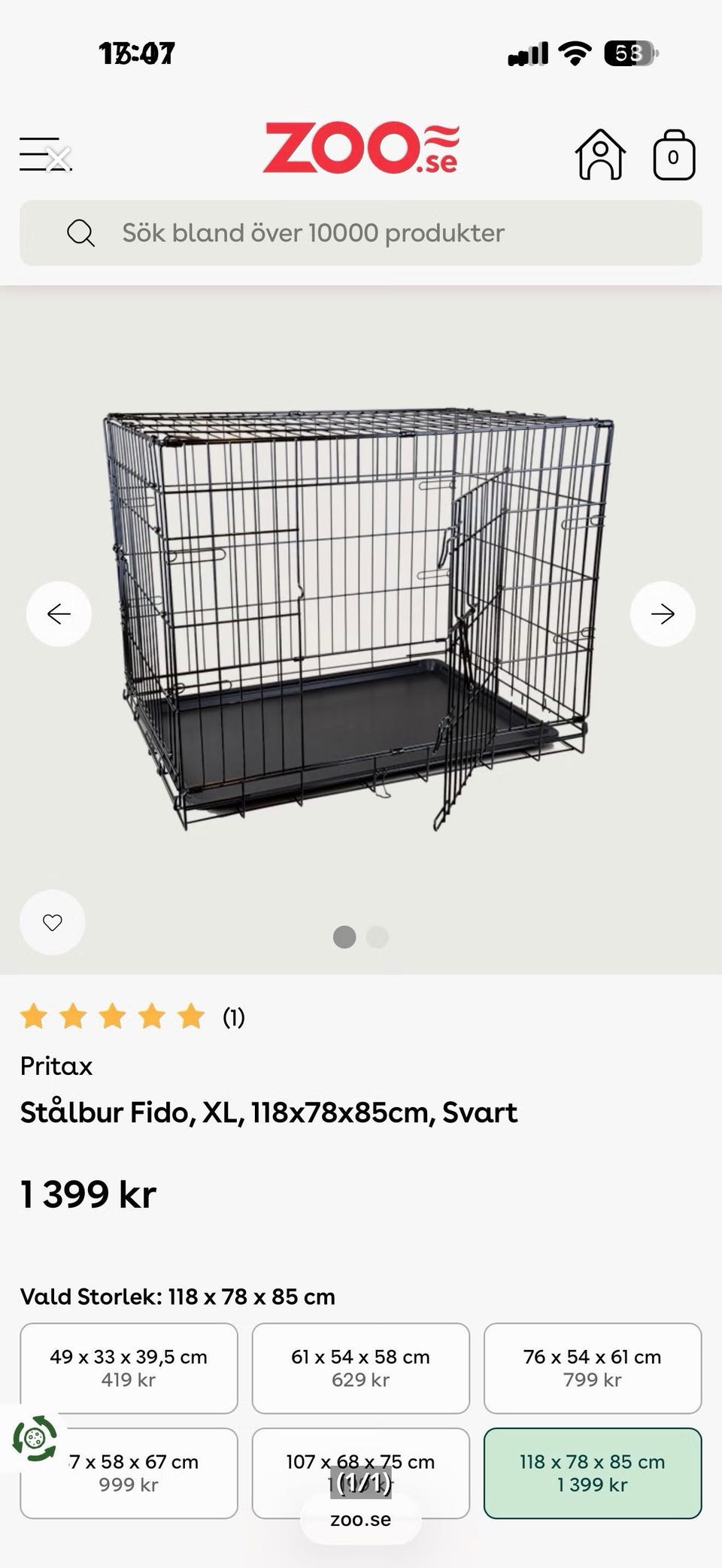Select size 118 x 78 x 85 cm
The width and height of the screenshot is (722, 1568).
tap(593, 1473)
